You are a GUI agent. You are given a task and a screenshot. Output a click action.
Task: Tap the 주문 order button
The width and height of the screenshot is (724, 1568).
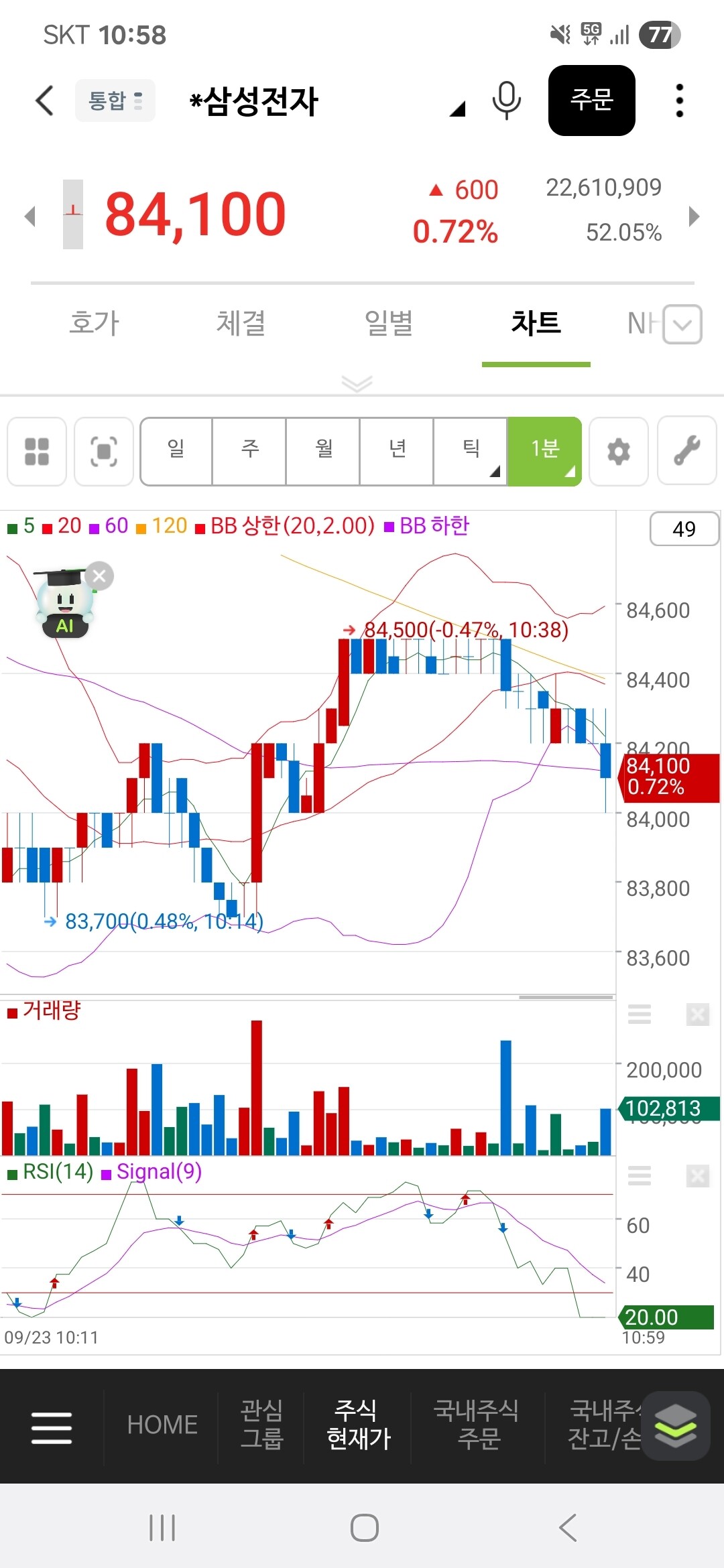591,101
